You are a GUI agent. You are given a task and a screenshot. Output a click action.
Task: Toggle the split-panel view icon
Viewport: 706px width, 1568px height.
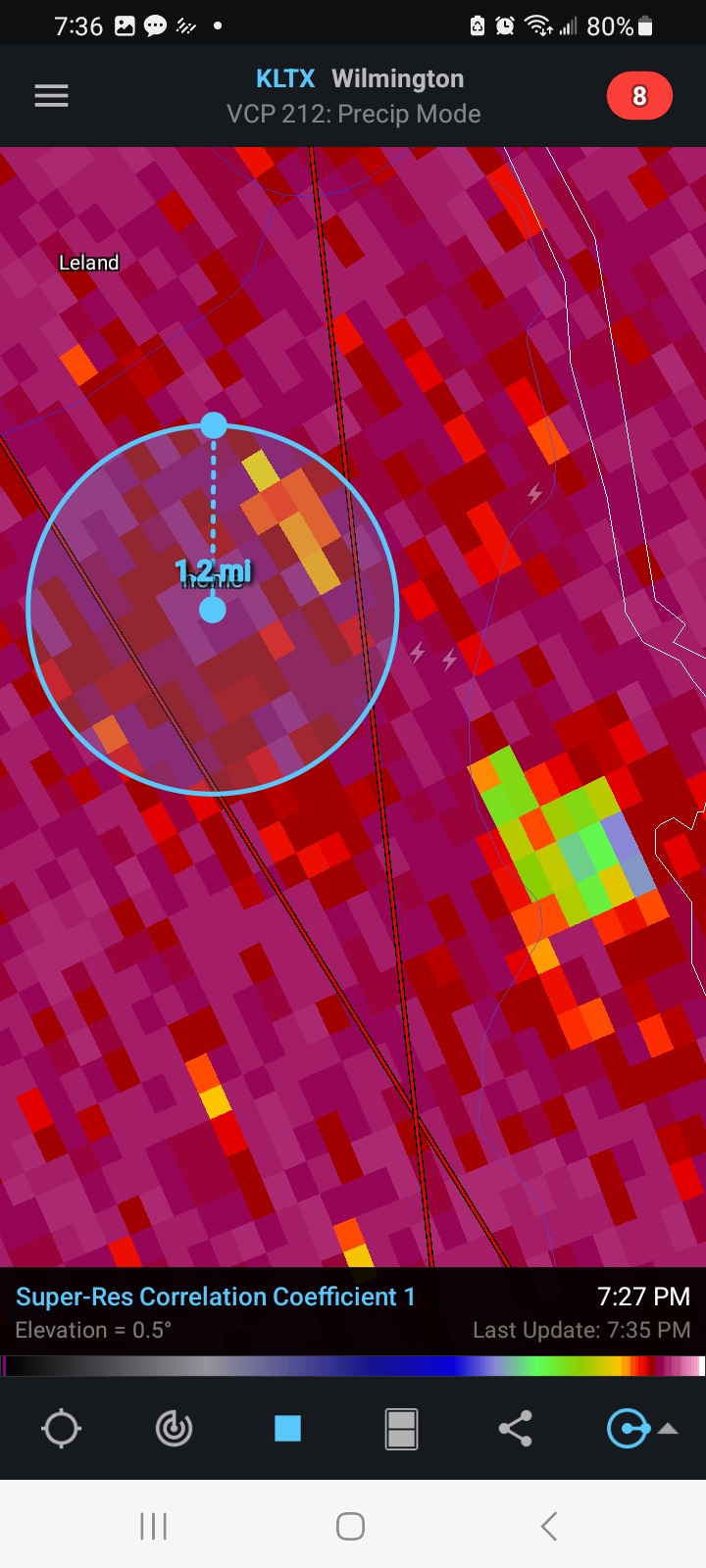pos(401,1429)
